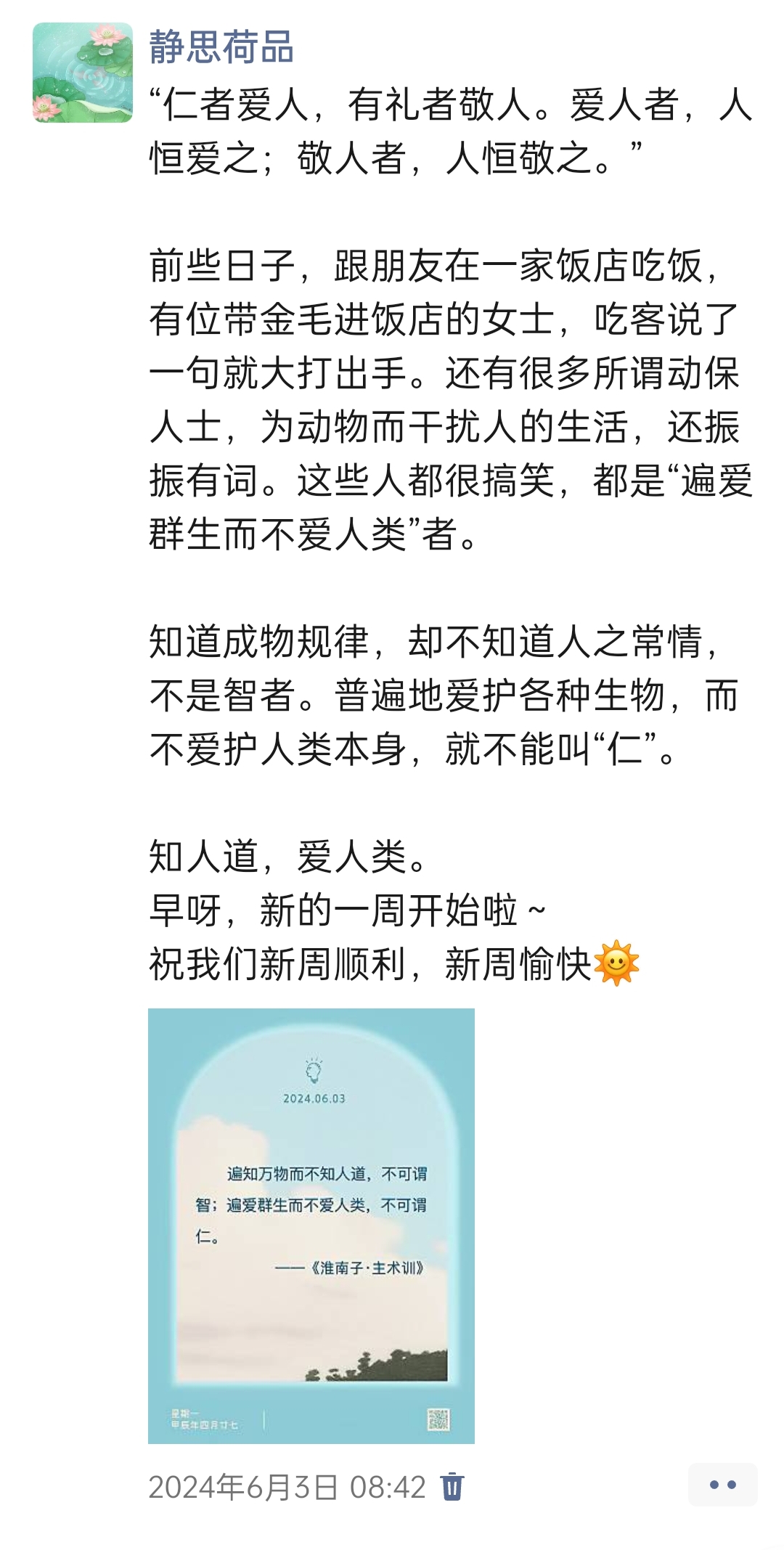Image resolution: width=784 pixels, height=1550 pixels.
Task: Open the 静思荷品 profile avatar
Action: (83, 72)
